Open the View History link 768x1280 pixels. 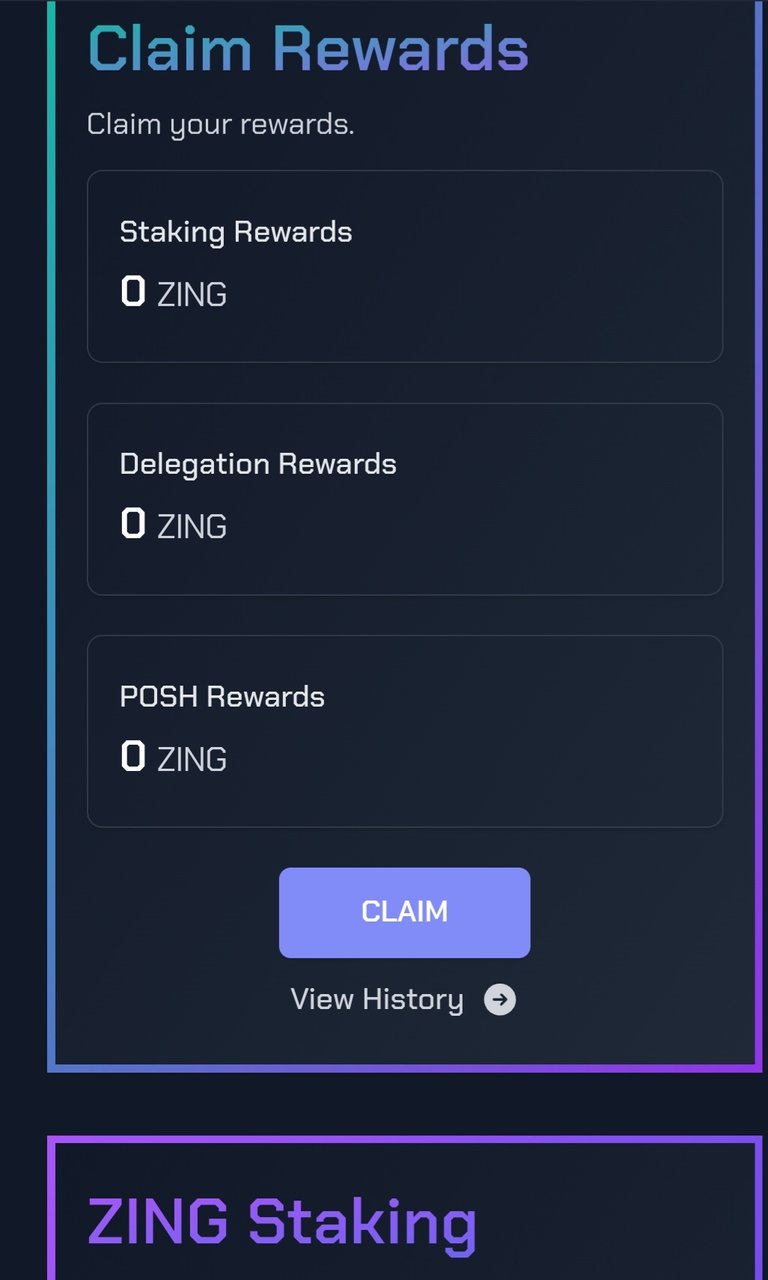[x=403, y=1000]
